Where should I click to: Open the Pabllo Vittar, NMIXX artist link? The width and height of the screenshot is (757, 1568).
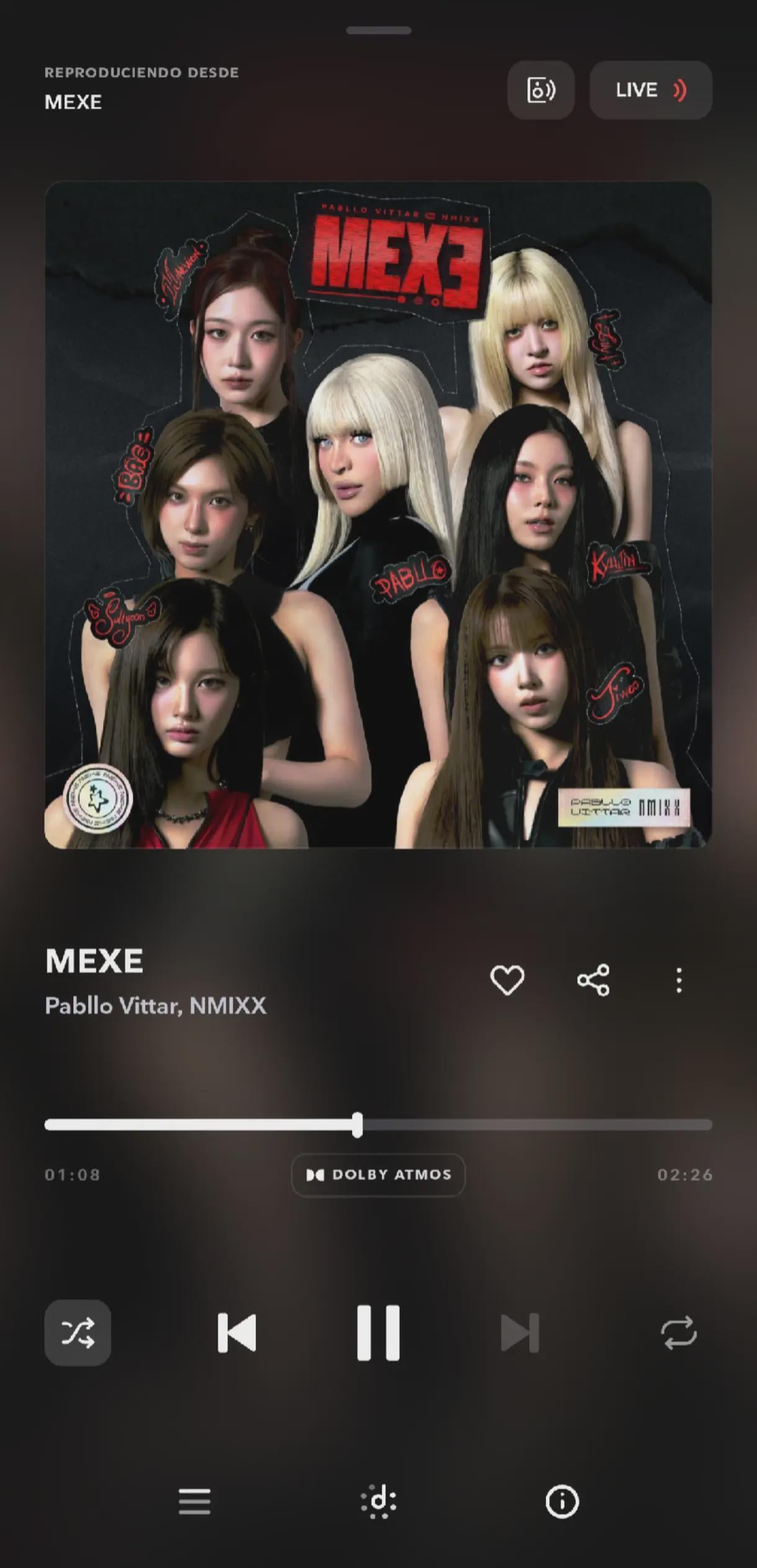155,1005
